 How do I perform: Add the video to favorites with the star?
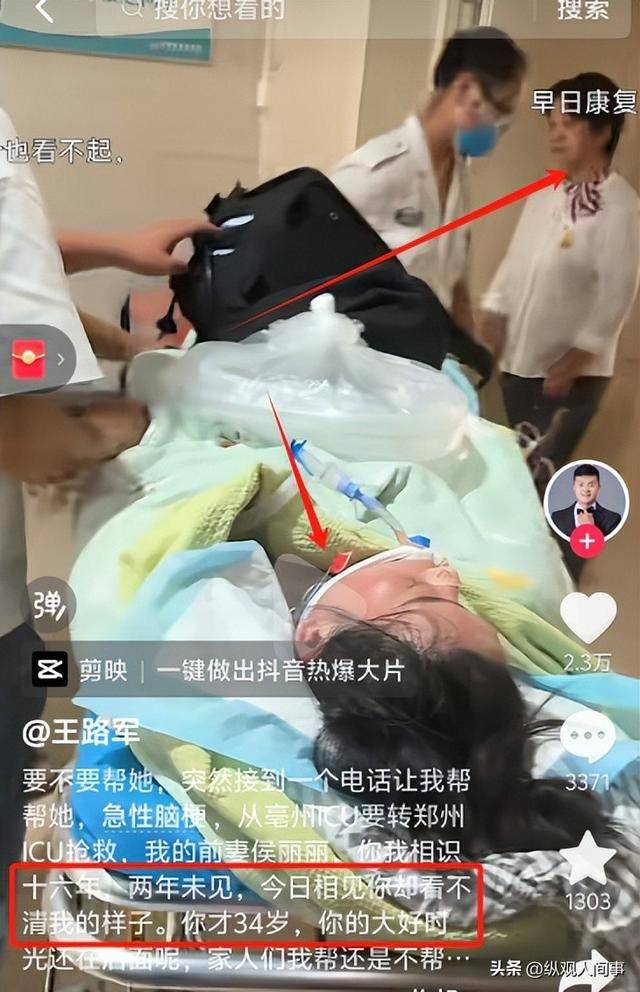tap(587, 859)
